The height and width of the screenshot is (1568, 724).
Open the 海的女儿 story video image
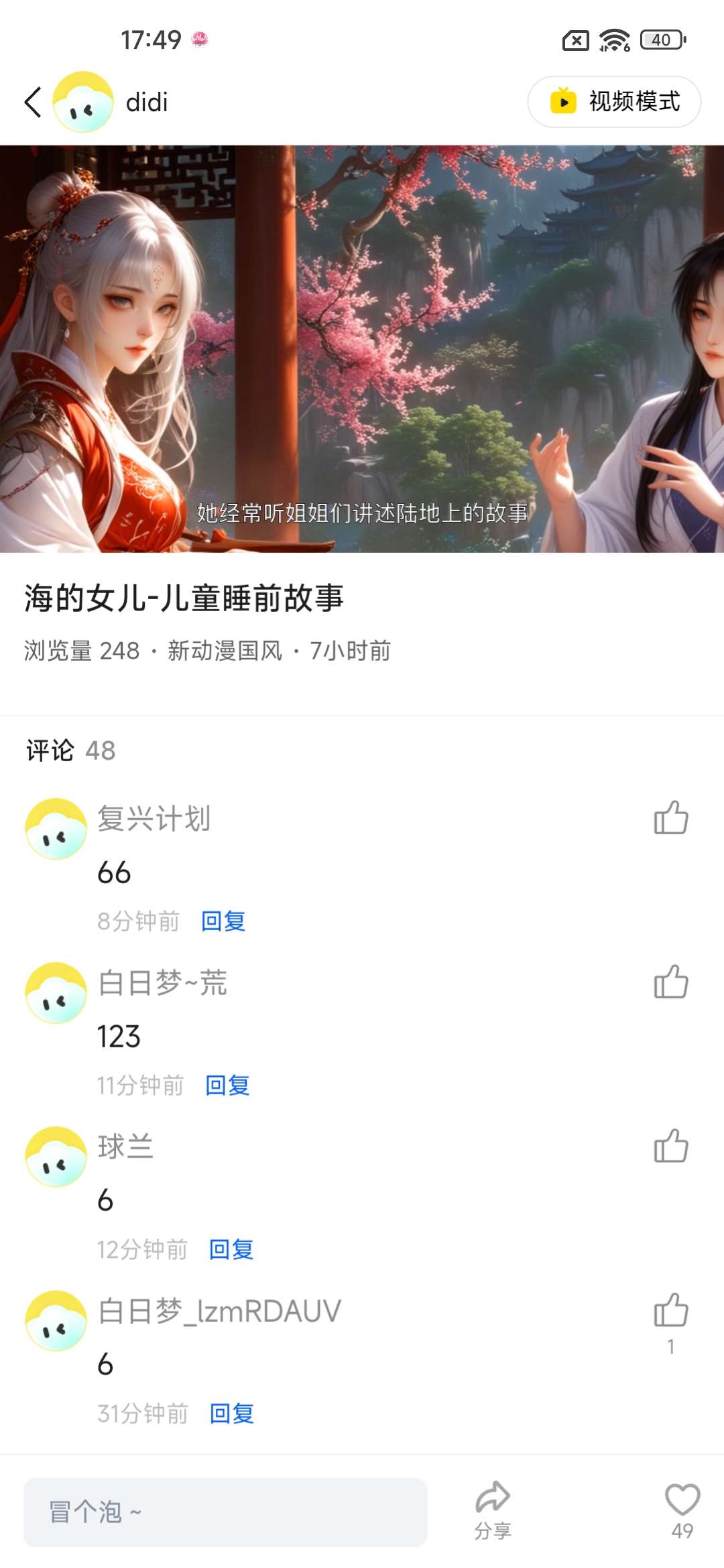tap(362, 348)
